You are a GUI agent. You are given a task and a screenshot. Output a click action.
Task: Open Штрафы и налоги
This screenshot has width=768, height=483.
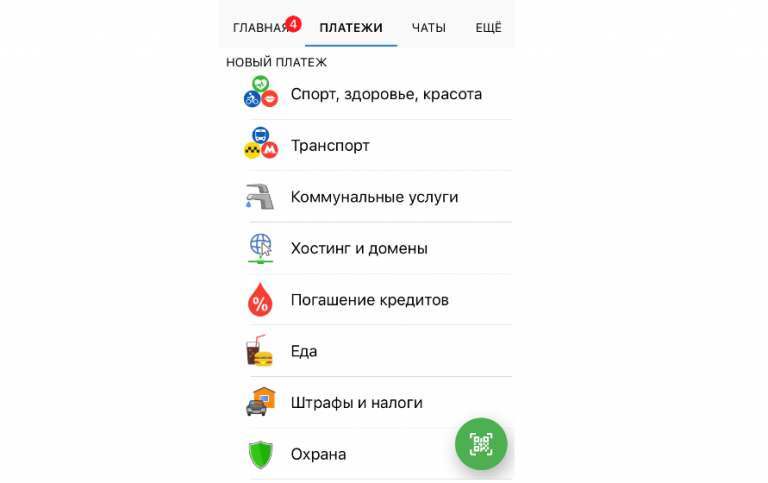pyautogui.click(x=356, y=403)
